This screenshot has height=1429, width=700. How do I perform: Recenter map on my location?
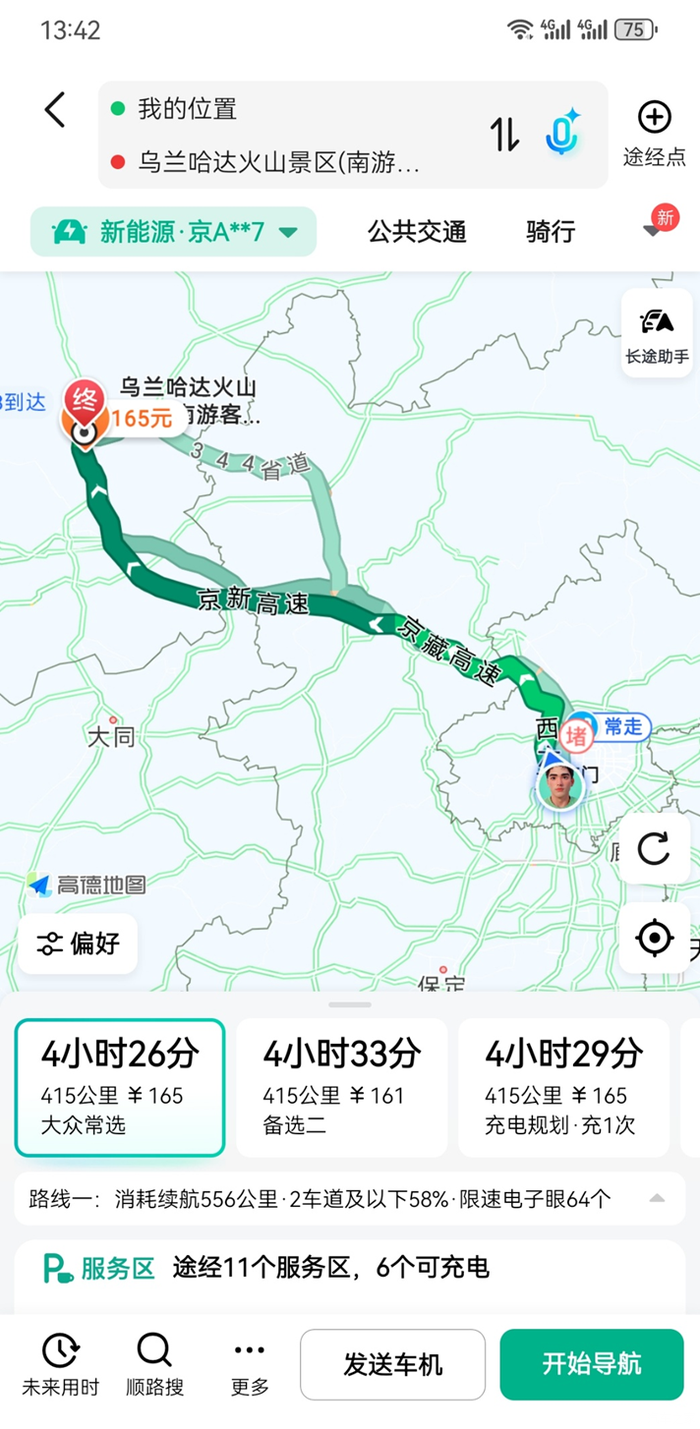coord(654,938)
